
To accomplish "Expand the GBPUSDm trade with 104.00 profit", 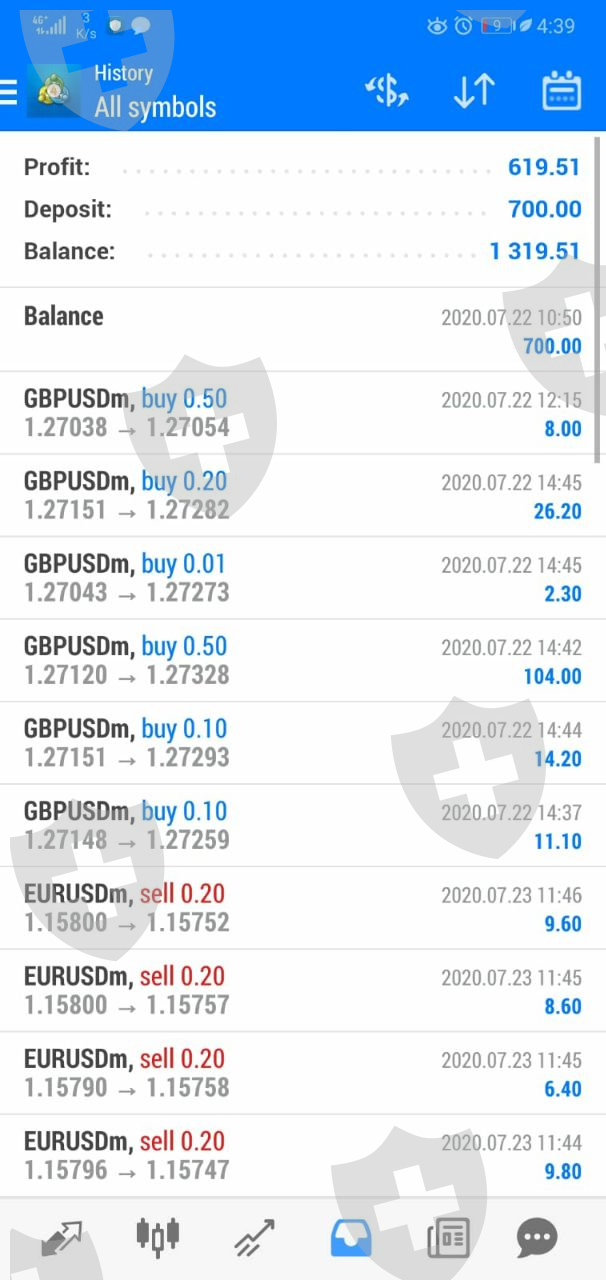I will point(300,660).
